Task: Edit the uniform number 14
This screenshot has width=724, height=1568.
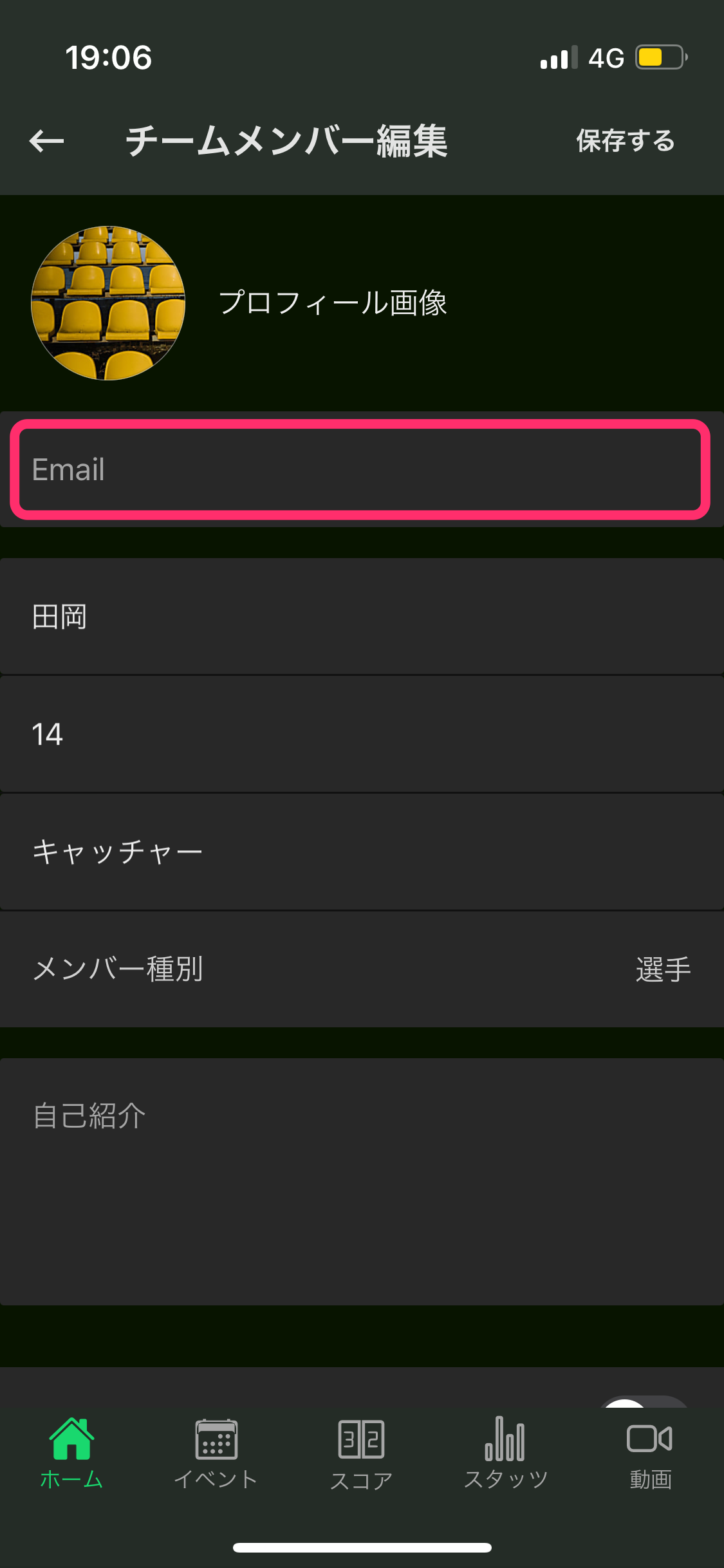Action: pos(362,734)
